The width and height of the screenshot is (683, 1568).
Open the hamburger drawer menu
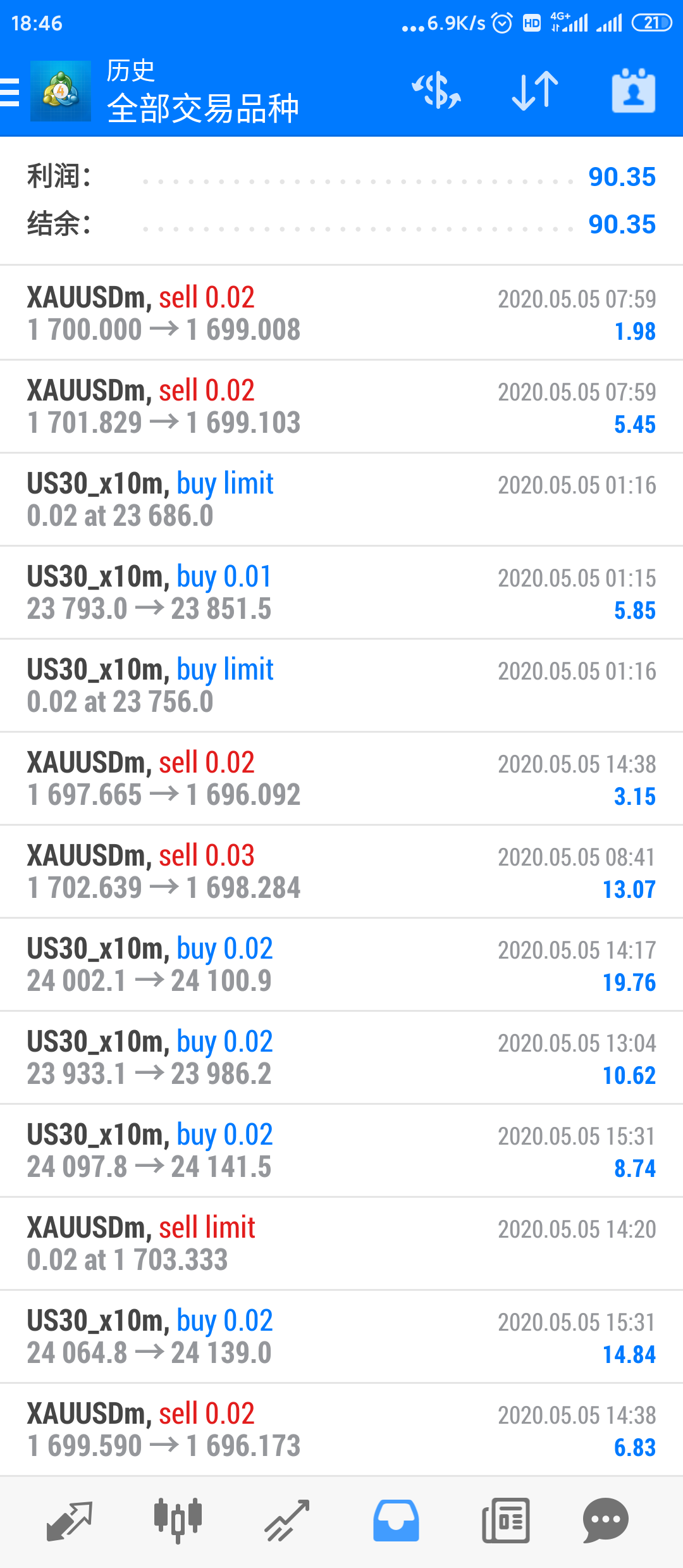click(x=10, y=92)
